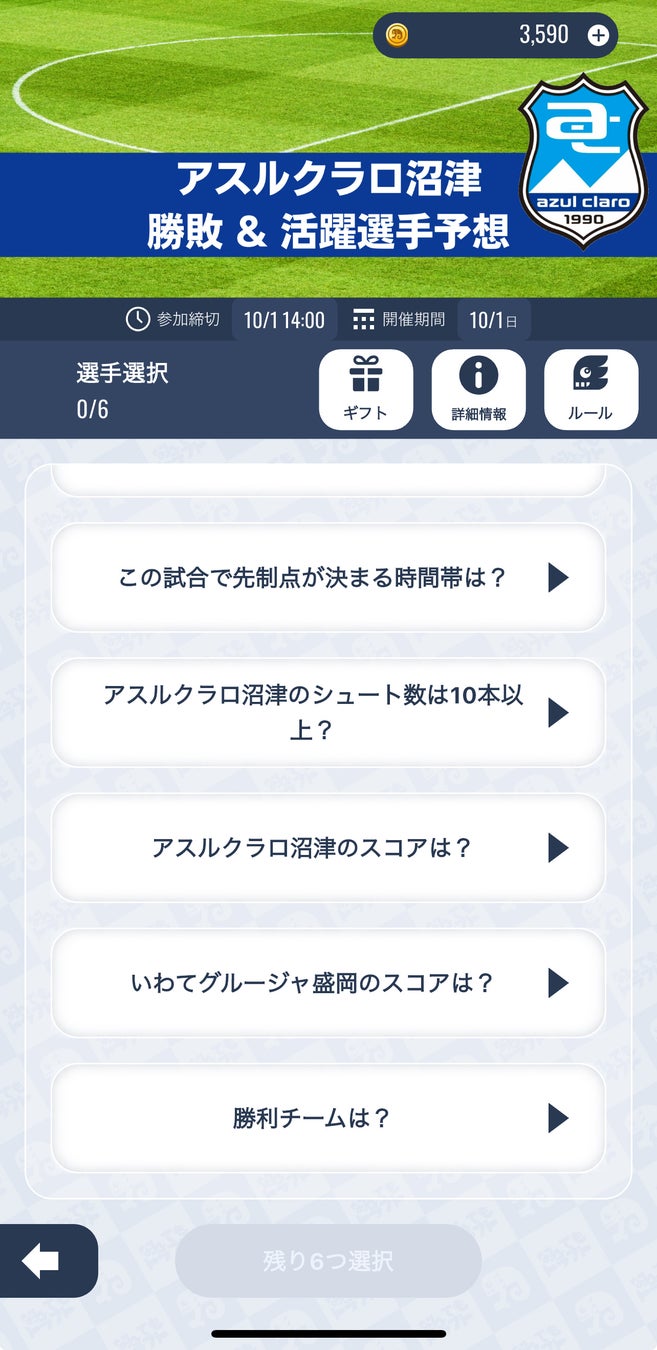Add more coins with the plus icon
Viewport: 657px width, 1350px height.
tap(598, 36)
